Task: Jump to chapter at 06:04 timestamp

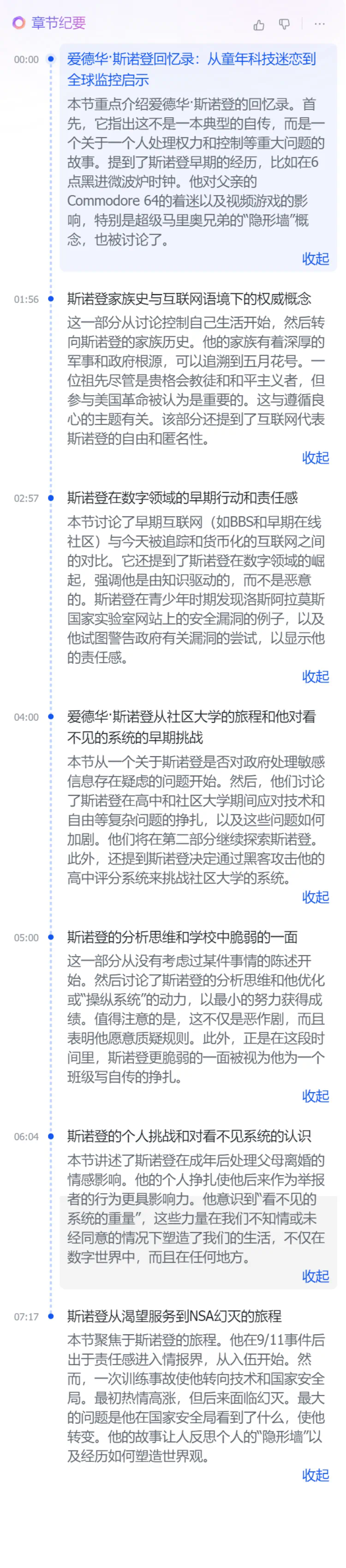Action: (x=26, y=1137)
